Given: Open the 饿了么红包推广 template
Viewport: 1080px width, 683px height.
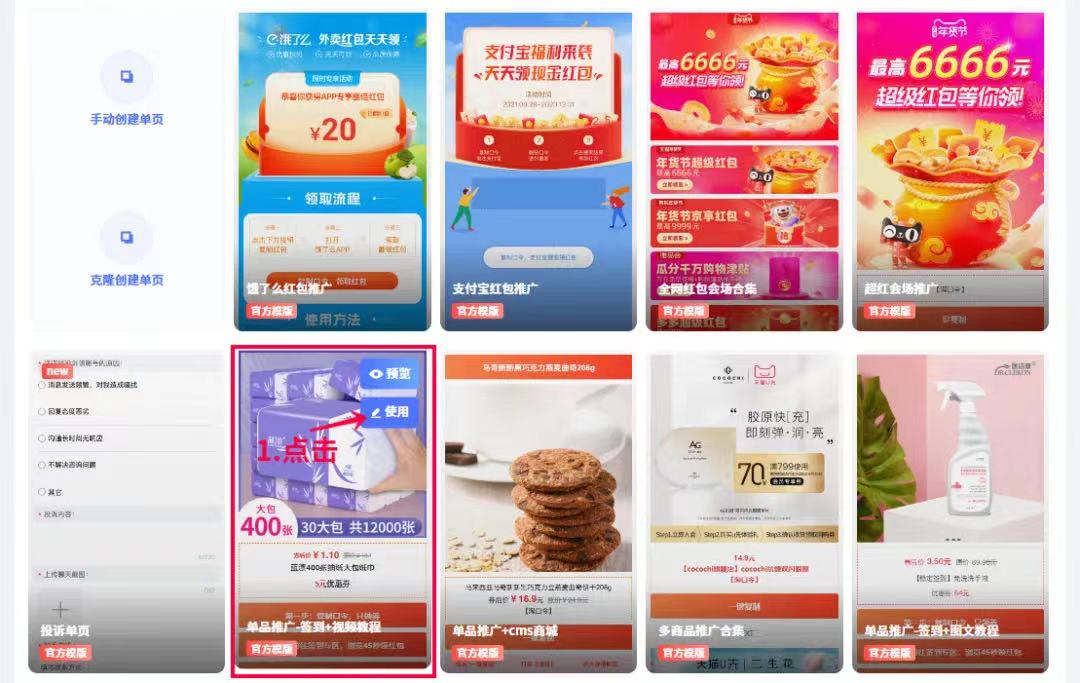Looking at the screenshot, I should (333, 170).
